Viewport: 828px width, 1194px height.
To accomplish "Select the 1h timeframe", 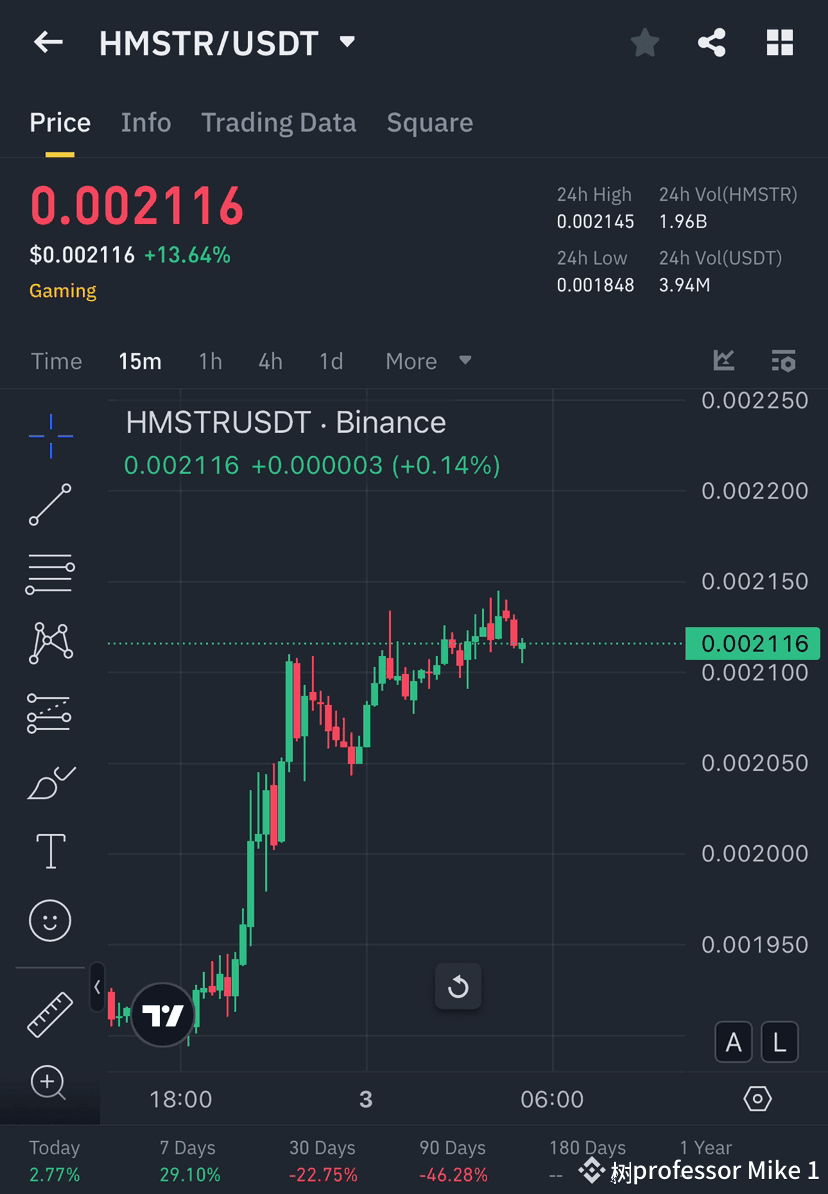I will (210, 361).
